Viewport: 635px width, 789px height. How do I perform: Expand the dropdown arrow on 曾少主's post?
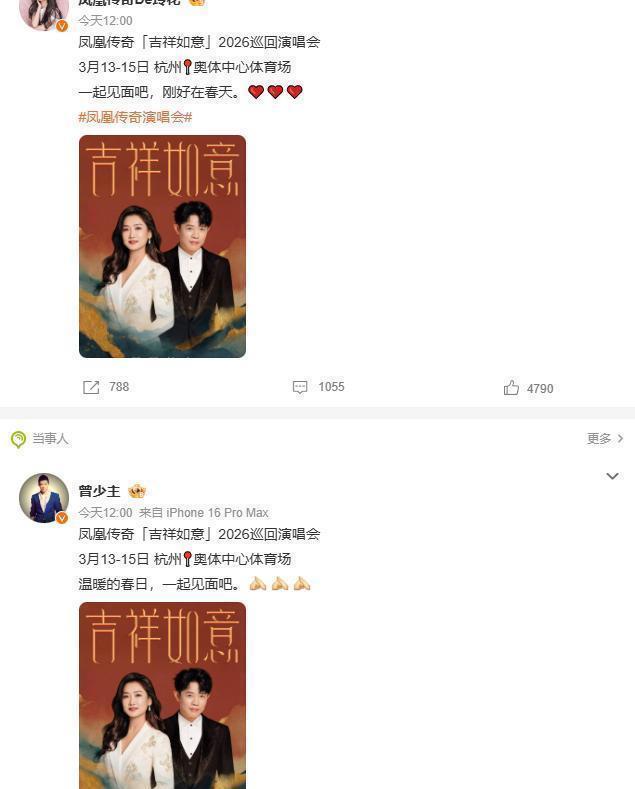click(612, 477)
